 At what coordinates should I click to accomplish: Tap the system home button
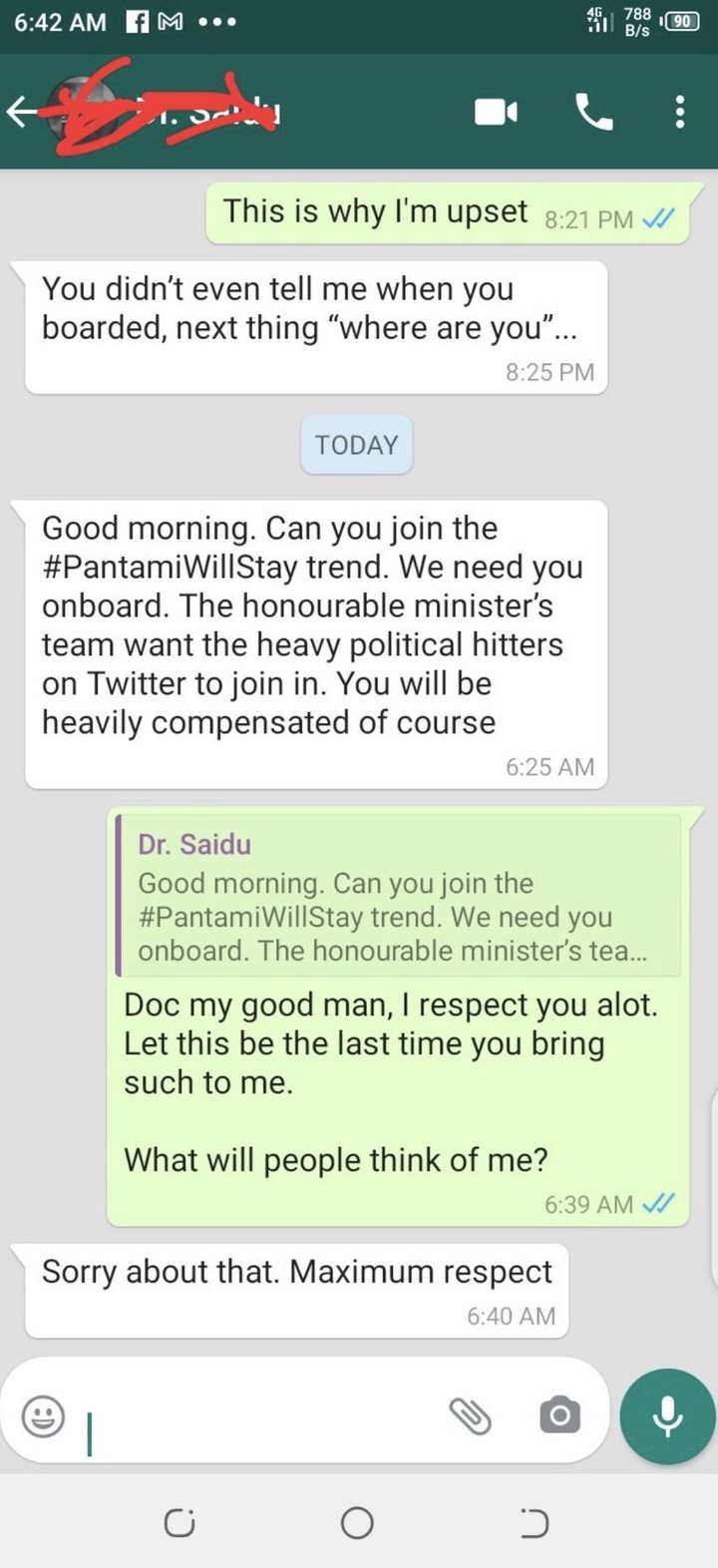pyautogui.click(x=357, y=1523)
